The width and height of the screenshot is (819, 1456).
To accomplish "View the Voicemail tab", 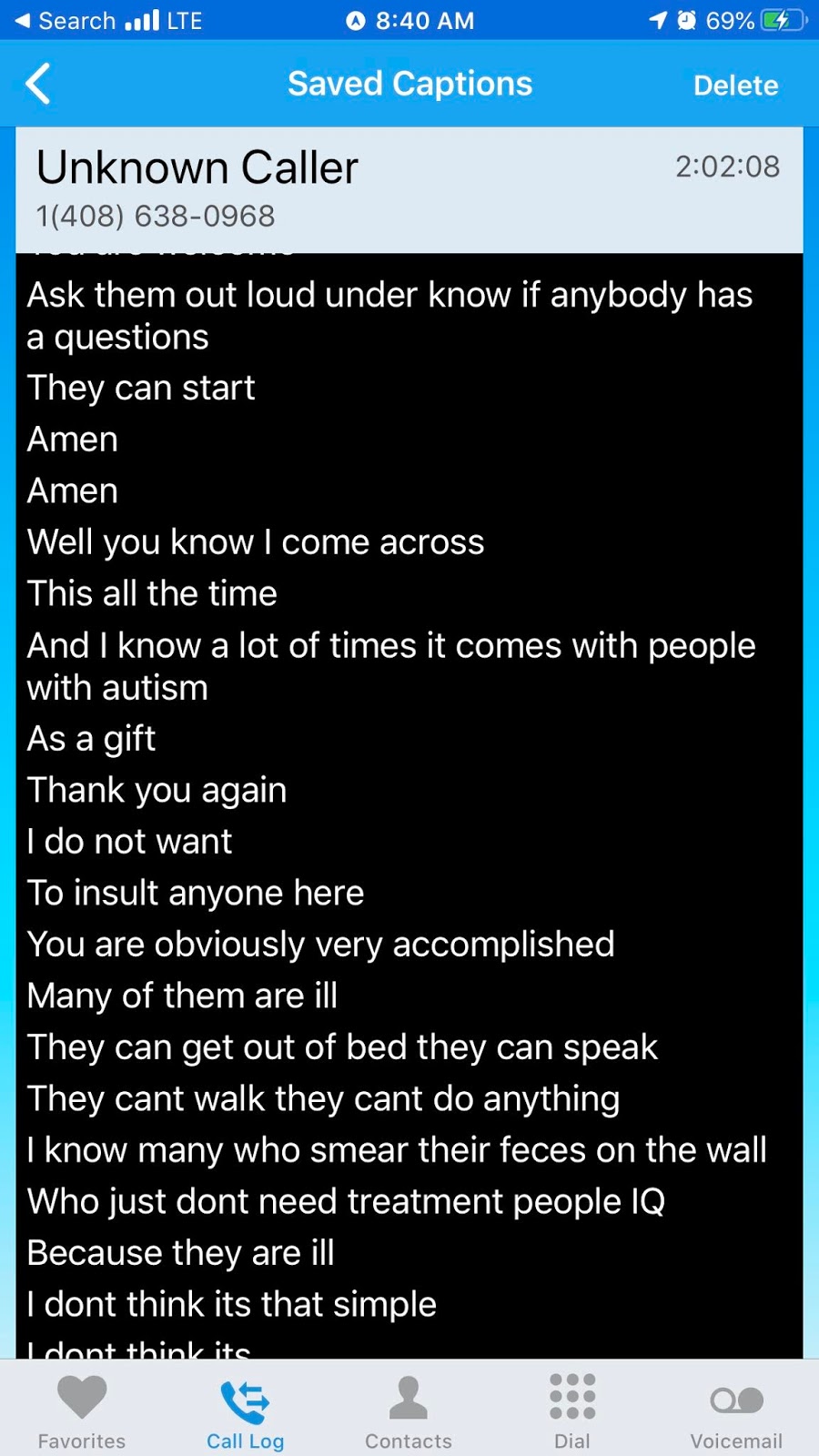I will tap(736, 1411).
